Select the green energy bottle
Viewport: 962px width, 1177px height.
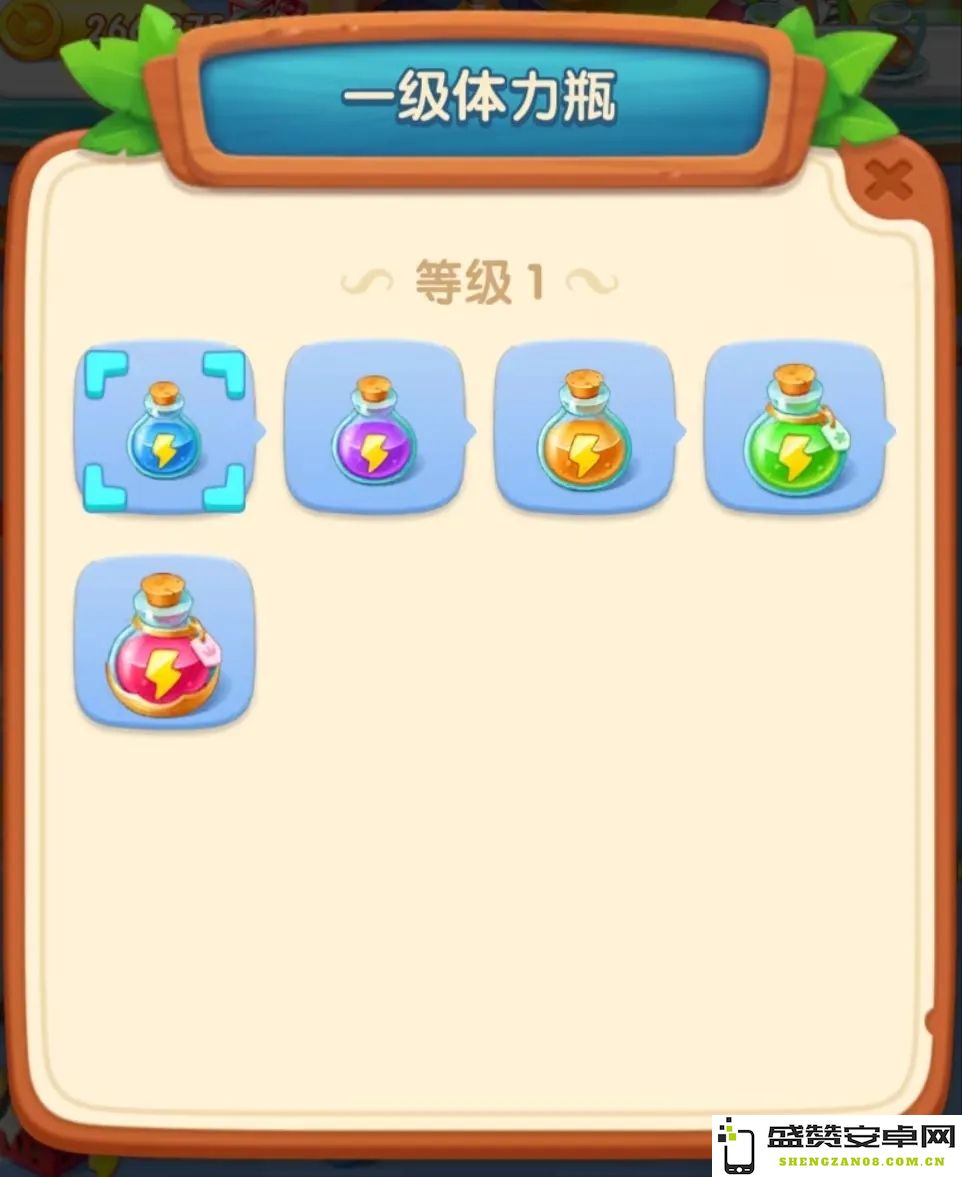(794, 428)
